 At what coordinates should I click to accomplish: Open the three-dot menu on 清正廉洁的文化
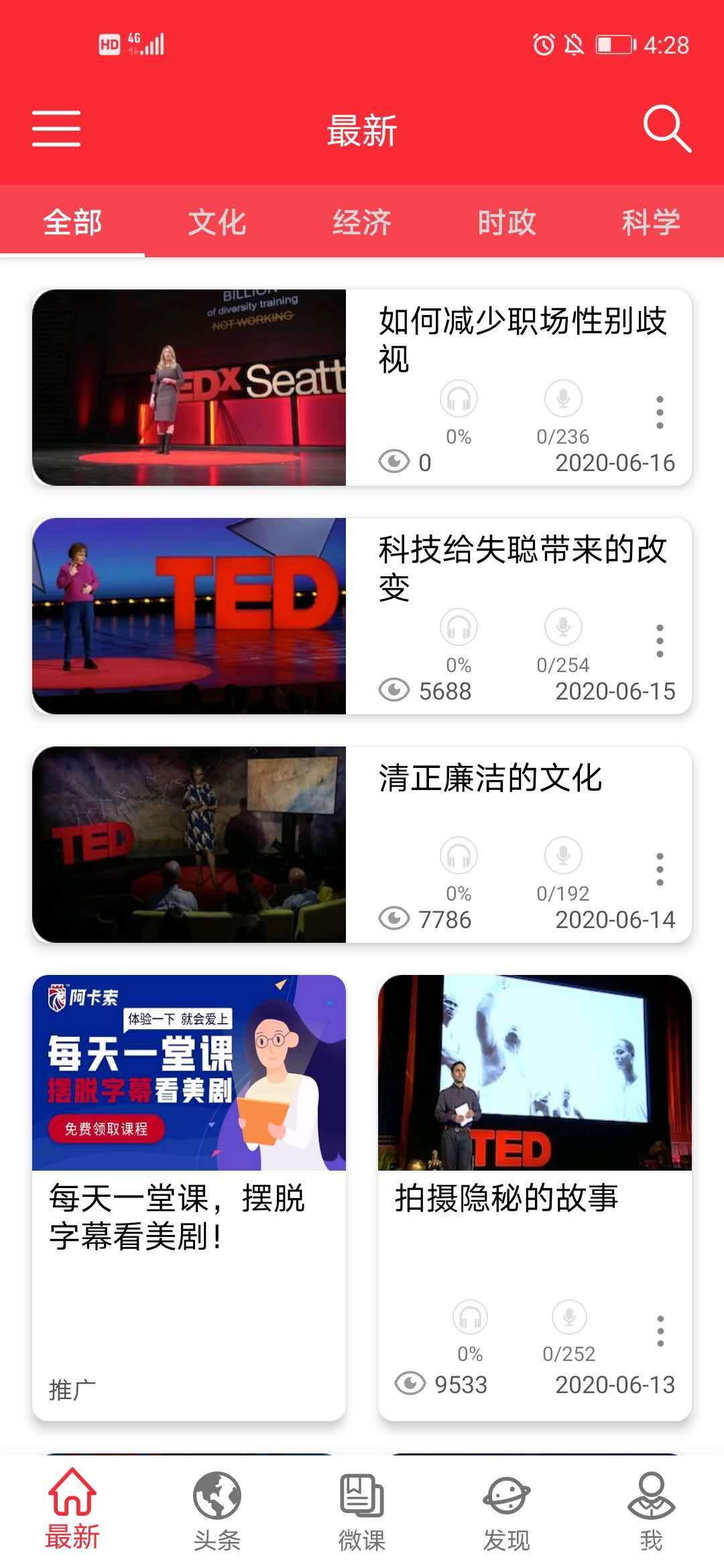click(658, 869)
